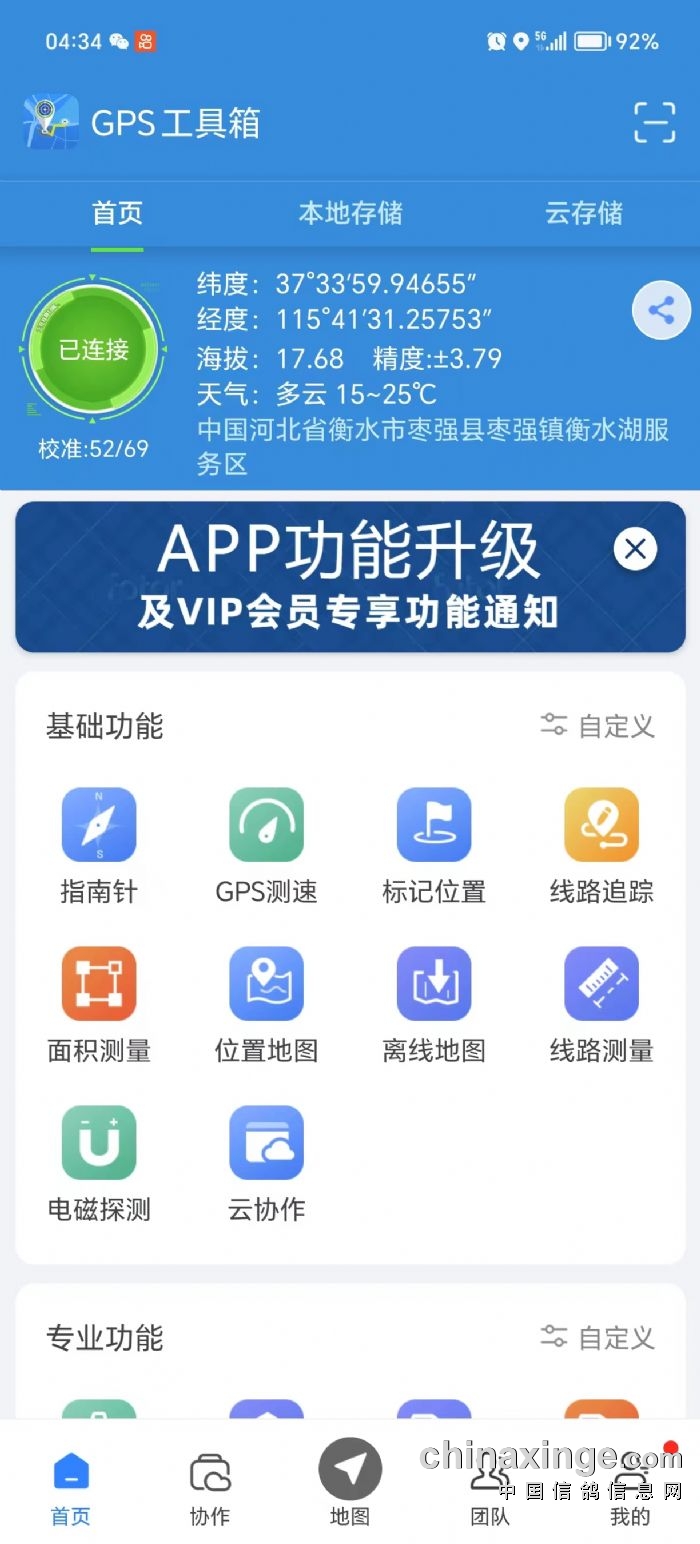The height and width of the screenshot is (1544, 700).
Task: Customize the 专业功能 section with 自定义
Action: (597, 1337)
